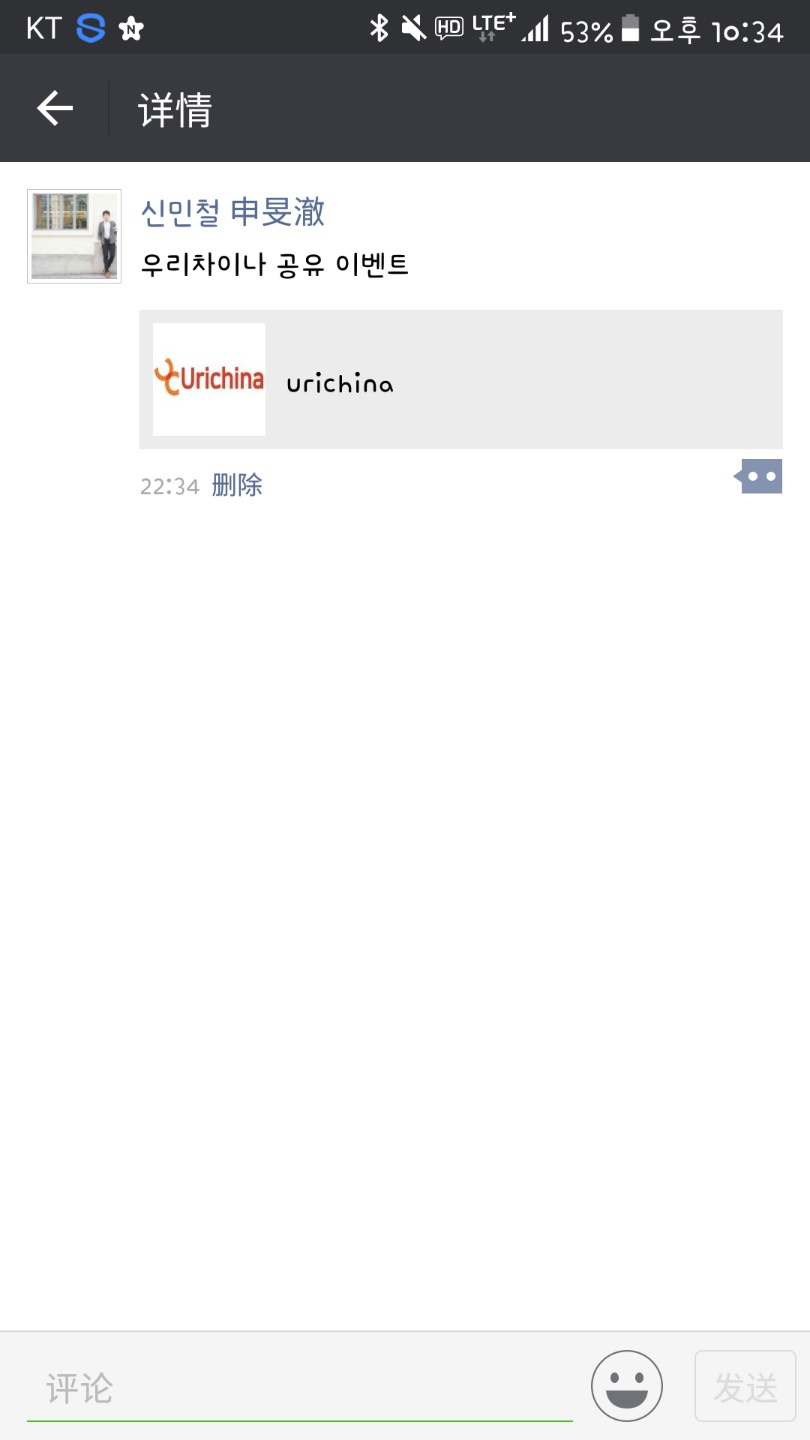Open profile picture of 신민철

coord(74,236)
